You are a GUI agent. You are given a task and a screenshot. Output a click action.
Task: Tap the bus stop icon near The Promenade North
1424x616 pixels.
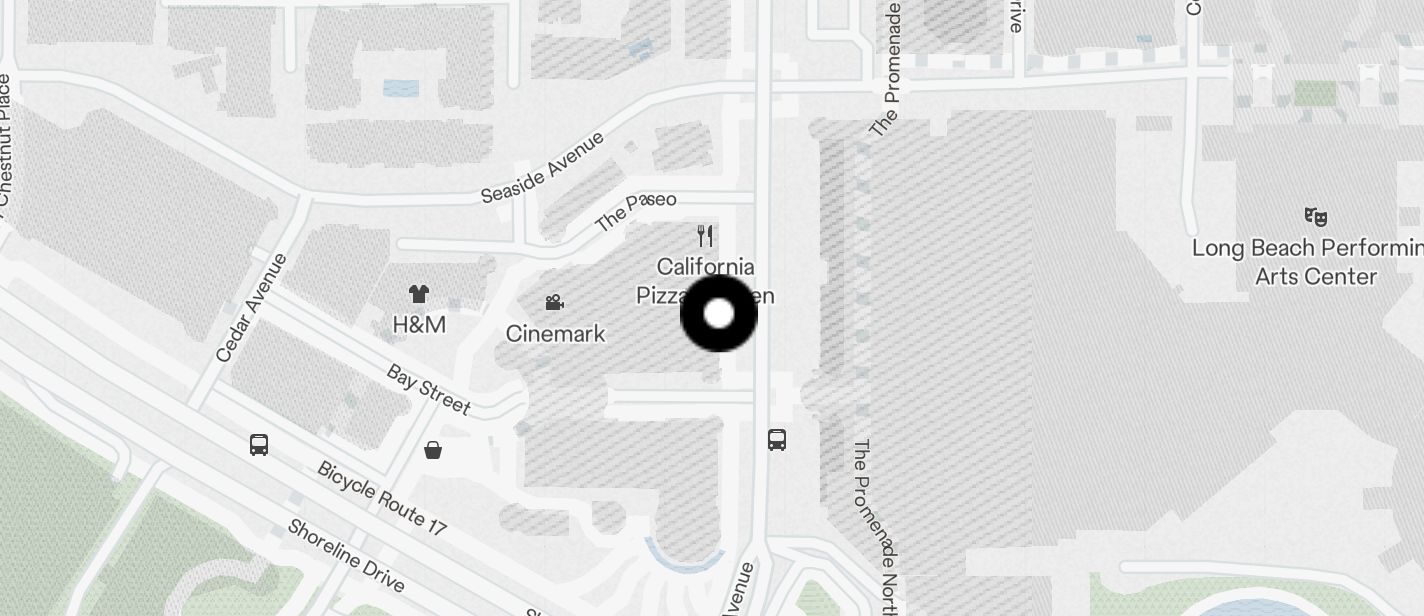coord(777,439)
